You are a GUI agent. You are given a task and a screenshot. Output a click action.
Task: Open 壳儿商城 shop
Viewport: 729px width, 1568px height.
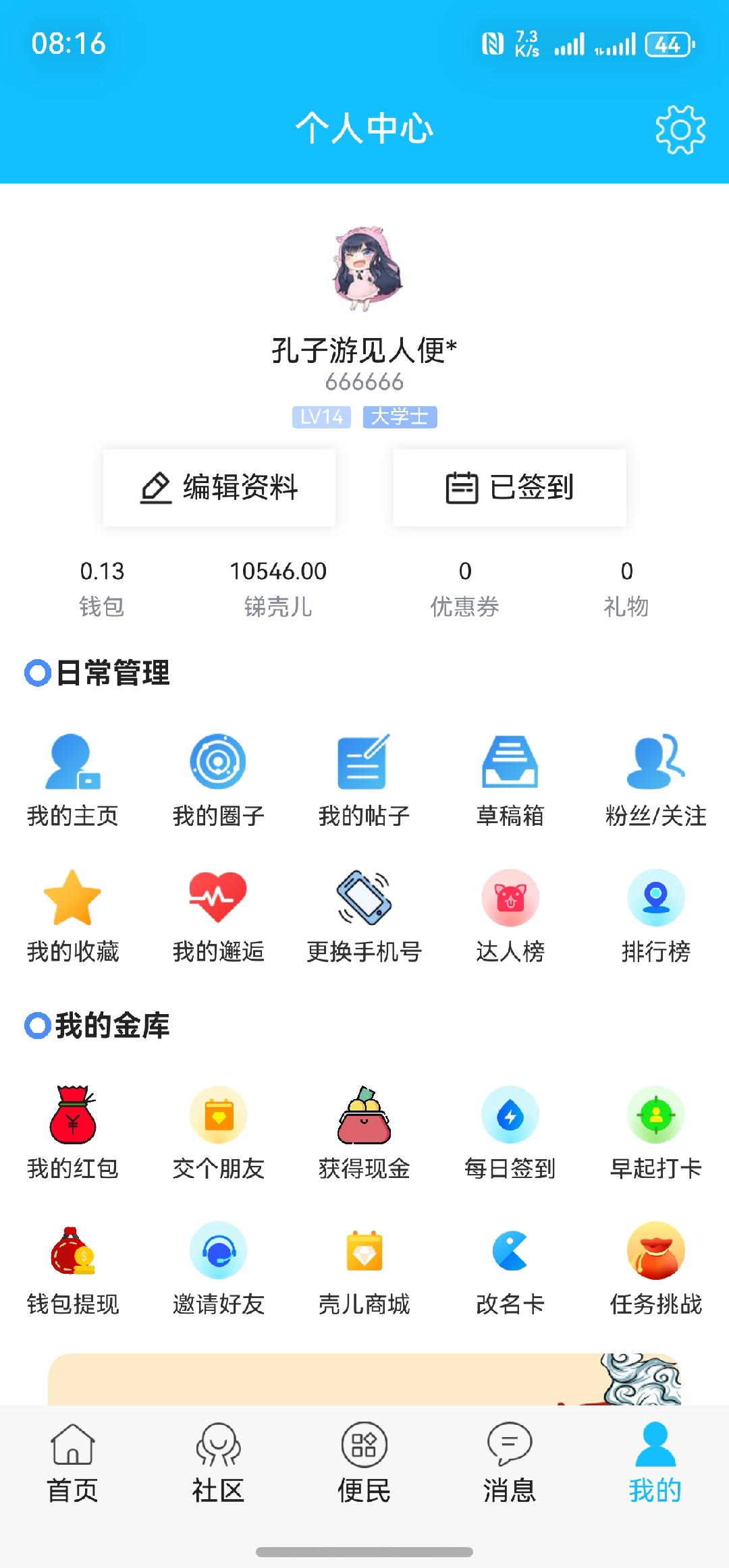[x=364, y=1268]
